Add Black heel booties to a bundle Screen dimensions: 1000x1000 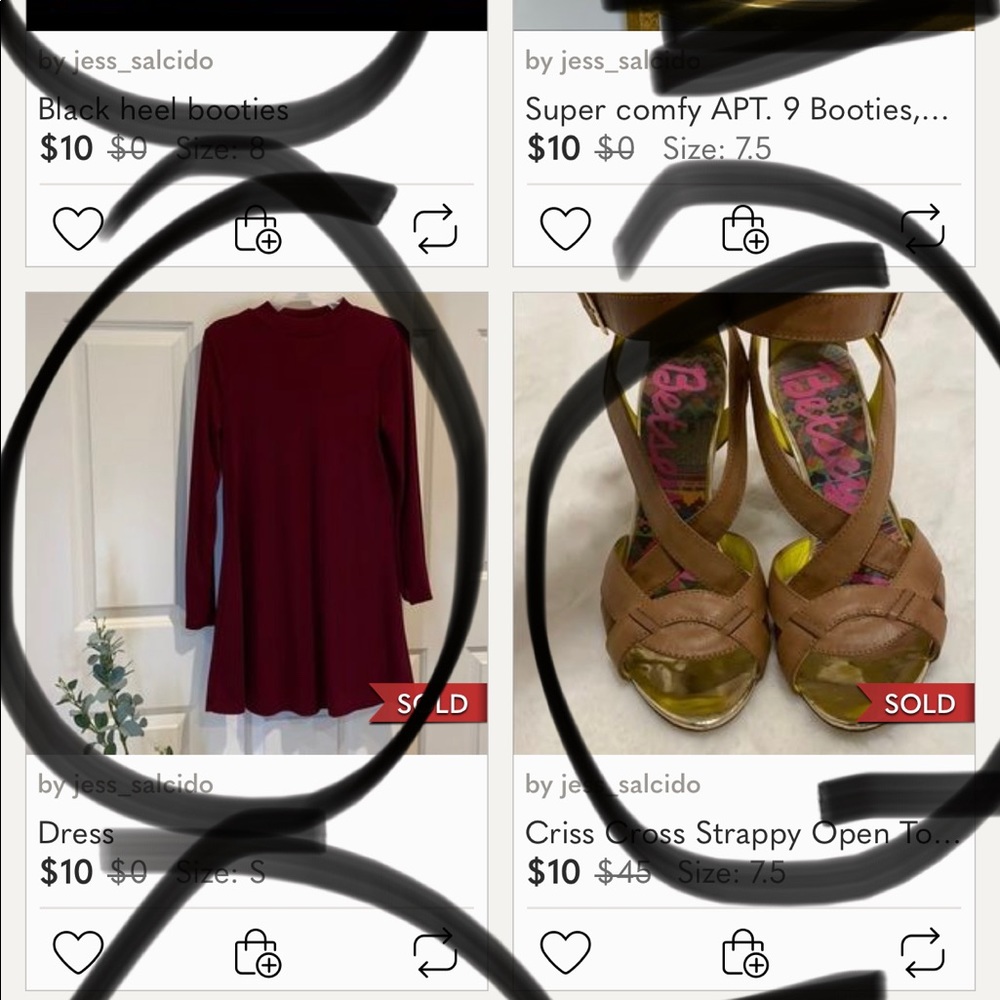tap(257, 230)
